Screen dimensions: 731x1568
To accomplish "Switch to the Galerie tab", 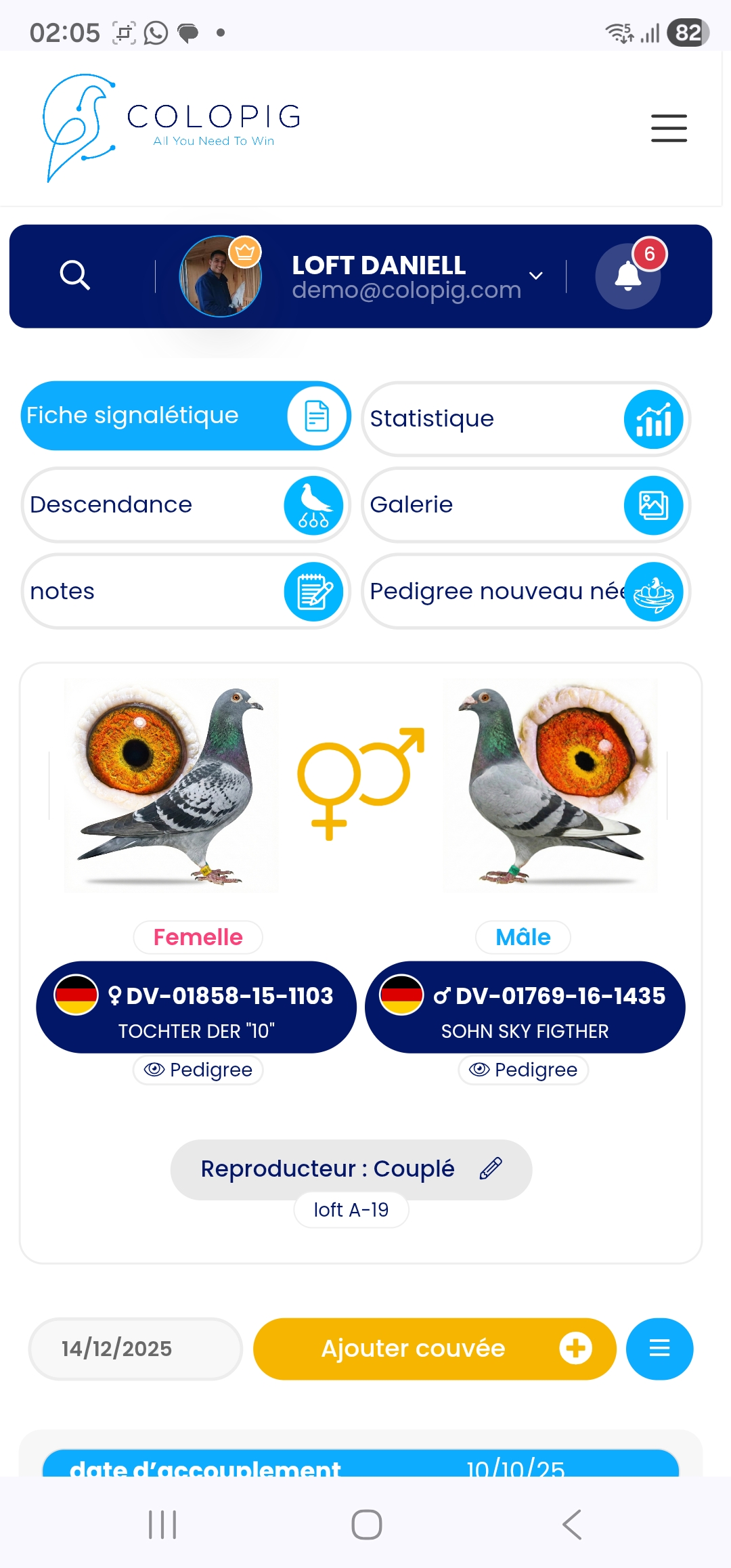I will [x=525, y=505].
